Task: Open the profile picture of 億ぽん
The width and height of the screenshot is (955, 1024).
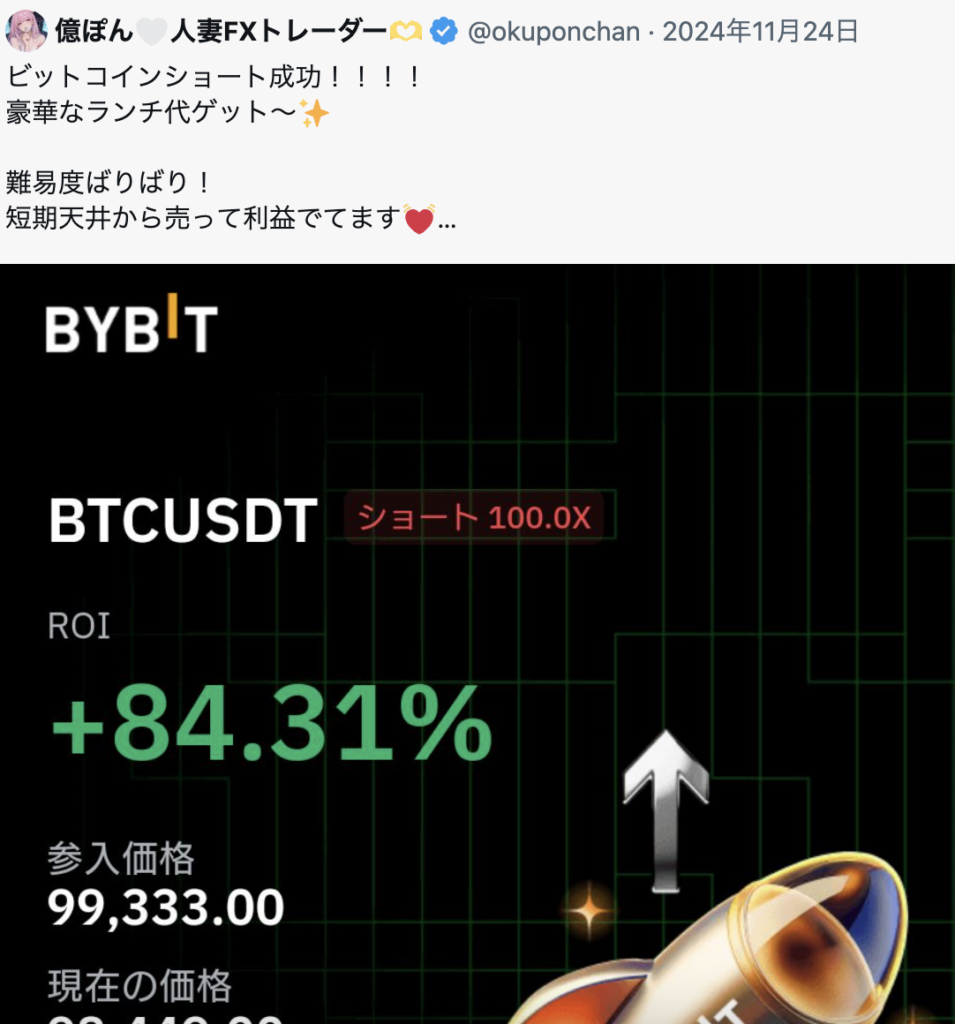Action: (26, 31)
